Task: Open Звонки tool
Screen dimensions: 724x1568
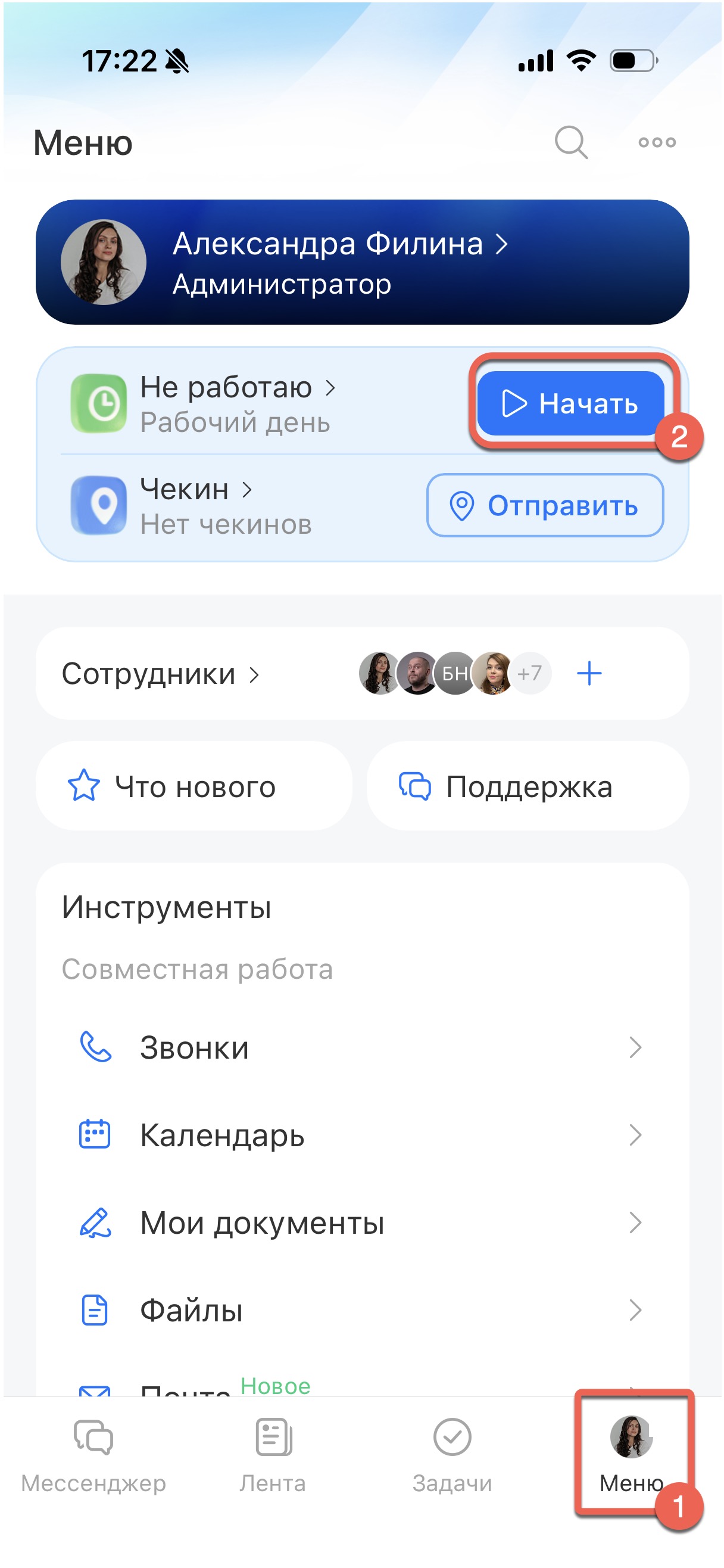Action: point(361,1047)
